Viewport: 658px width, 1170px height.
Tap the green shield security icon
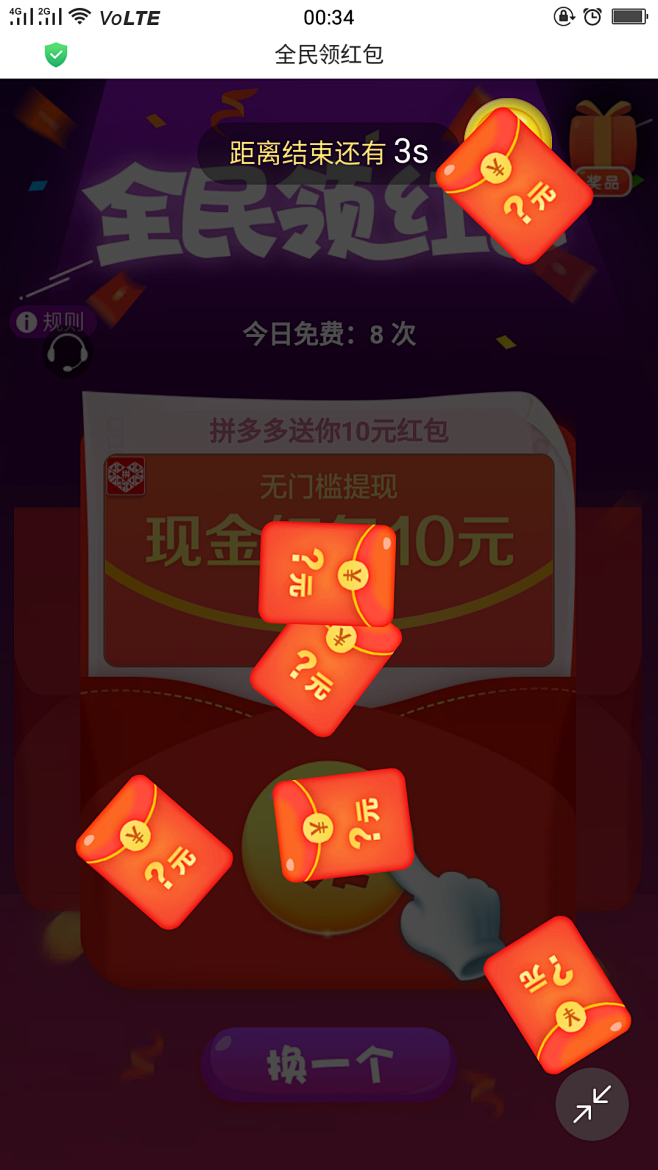(56, 54)
